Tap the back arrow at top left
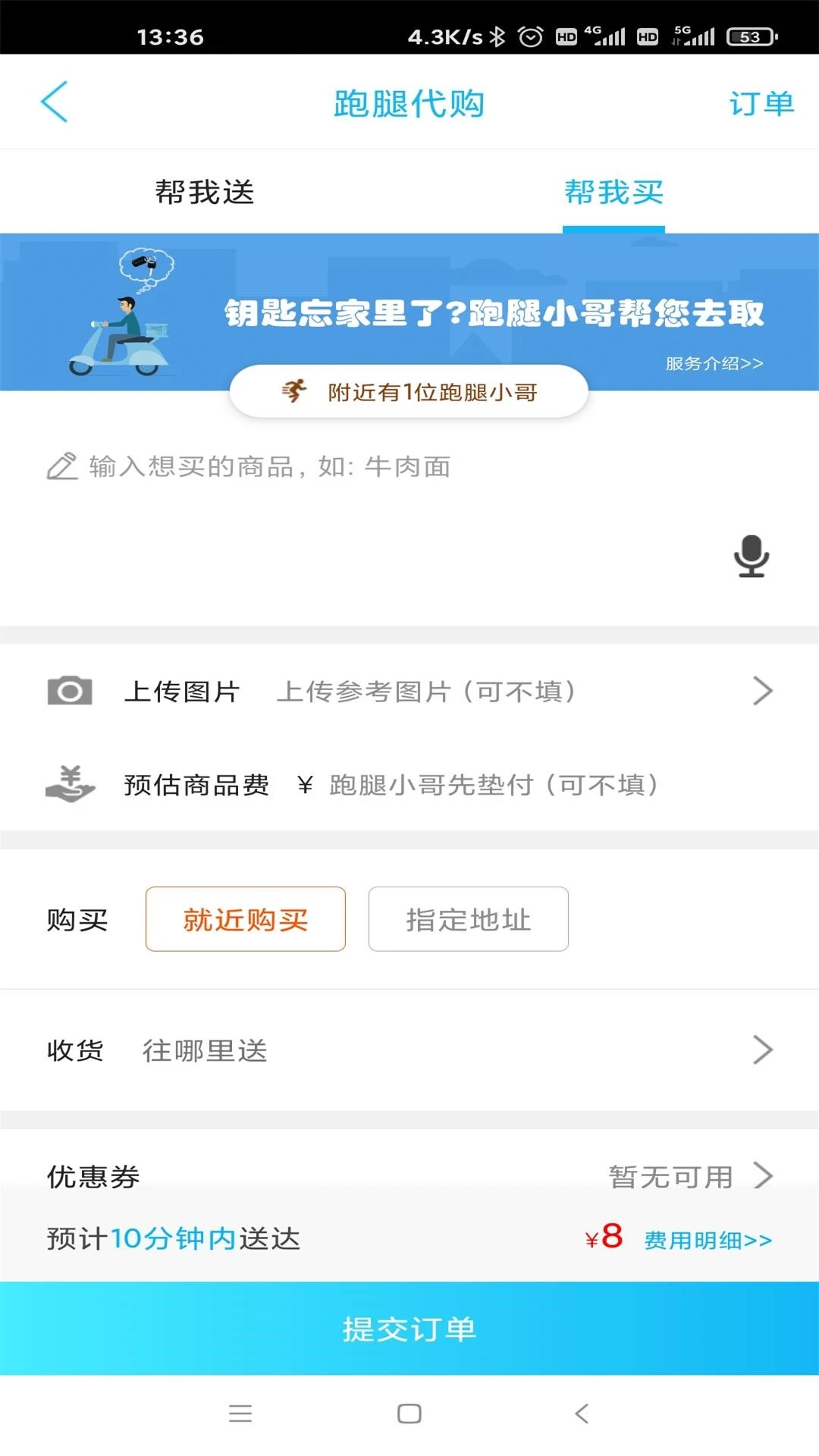 click(53, 102)
